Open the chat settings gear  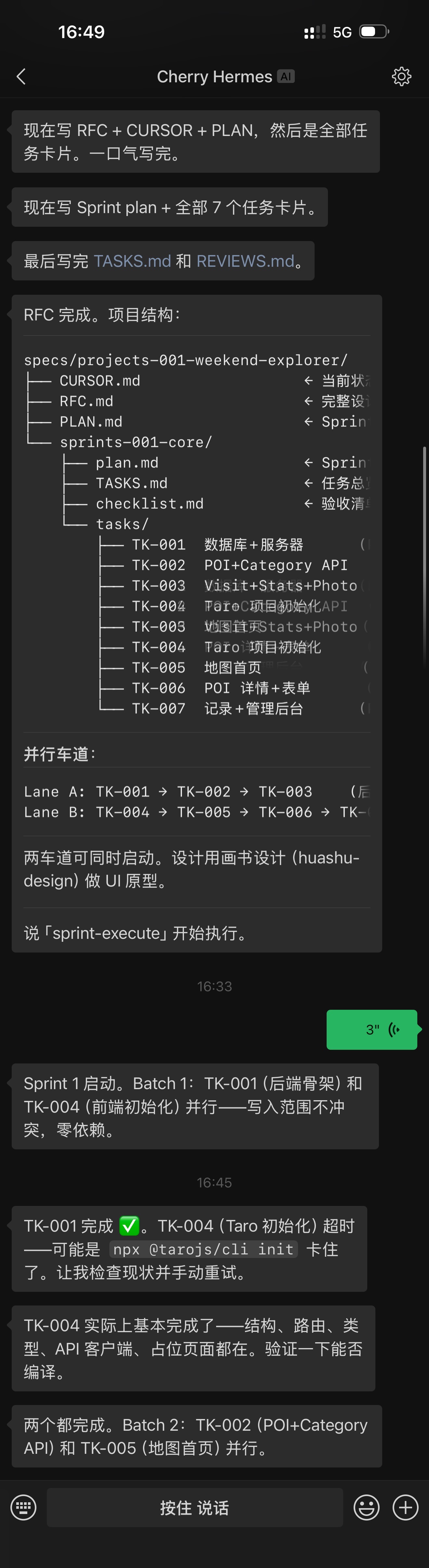(x=401, y=77)
